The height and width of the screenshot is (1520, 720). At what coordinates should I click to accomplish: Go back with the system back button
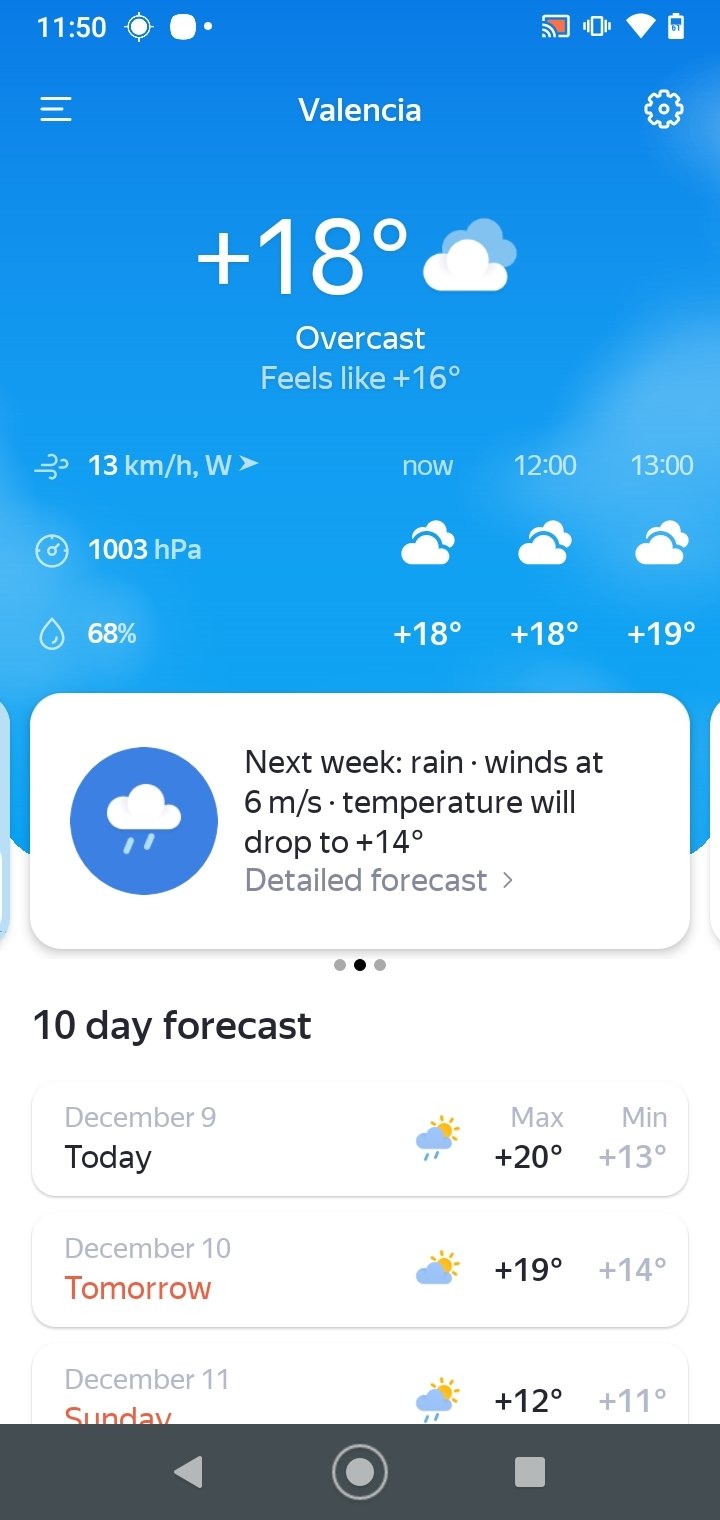tap(188, 1471)
